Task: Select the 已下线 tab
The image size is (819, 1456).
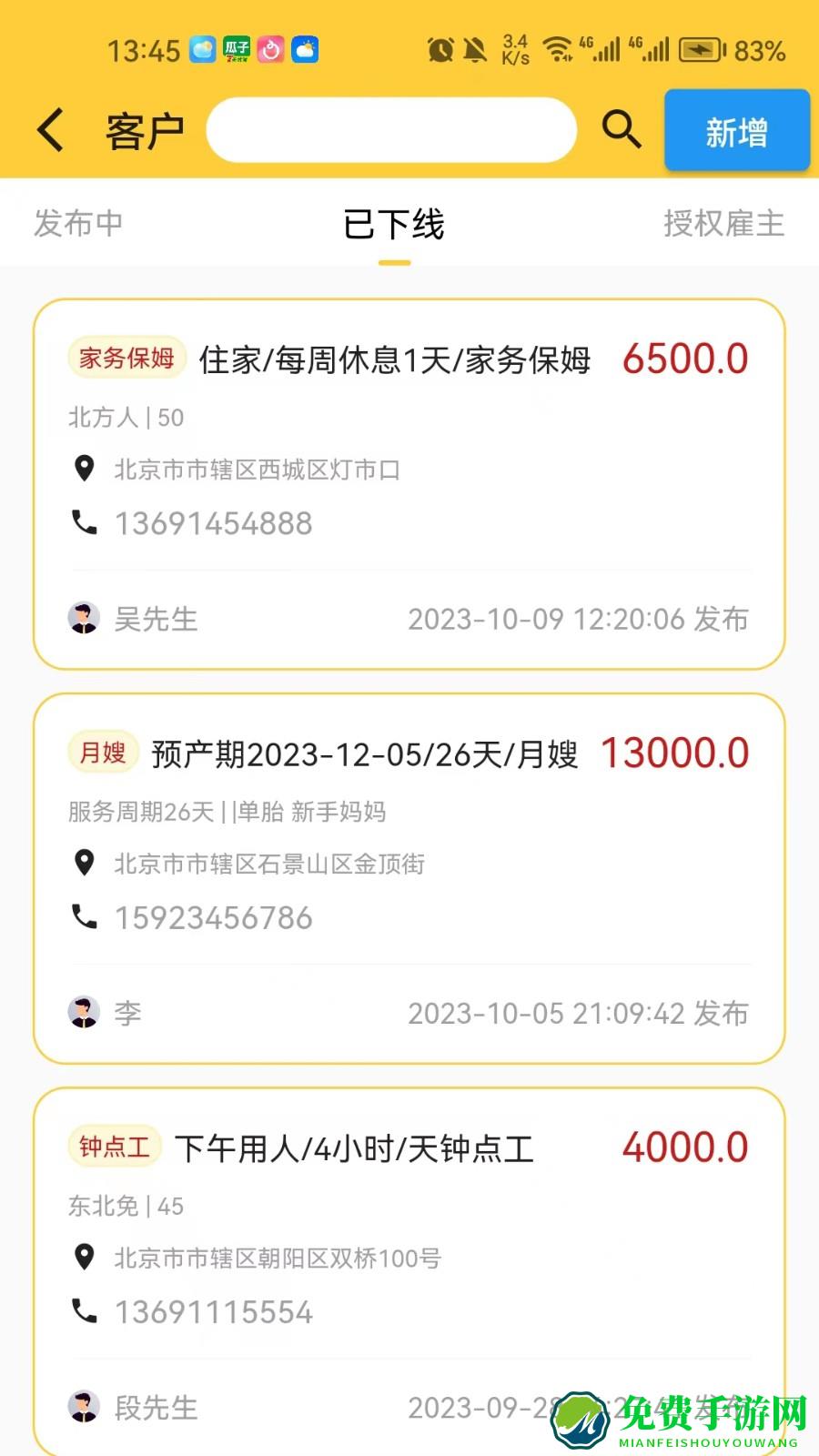Action: tap(393, 225)
